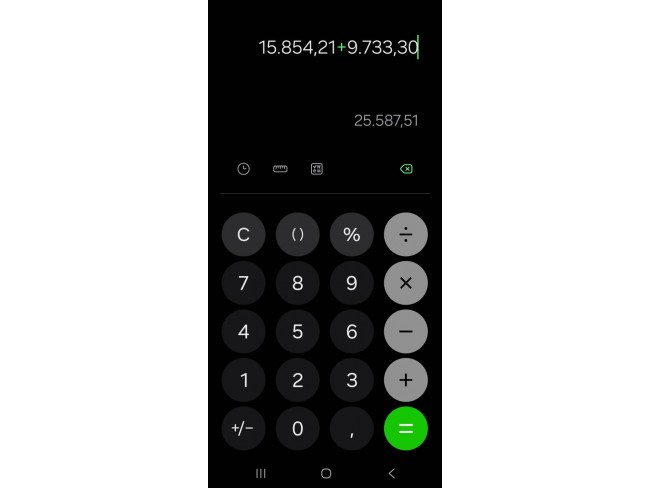Enter the digit 3
650x488 pixels.
point(351,380)
